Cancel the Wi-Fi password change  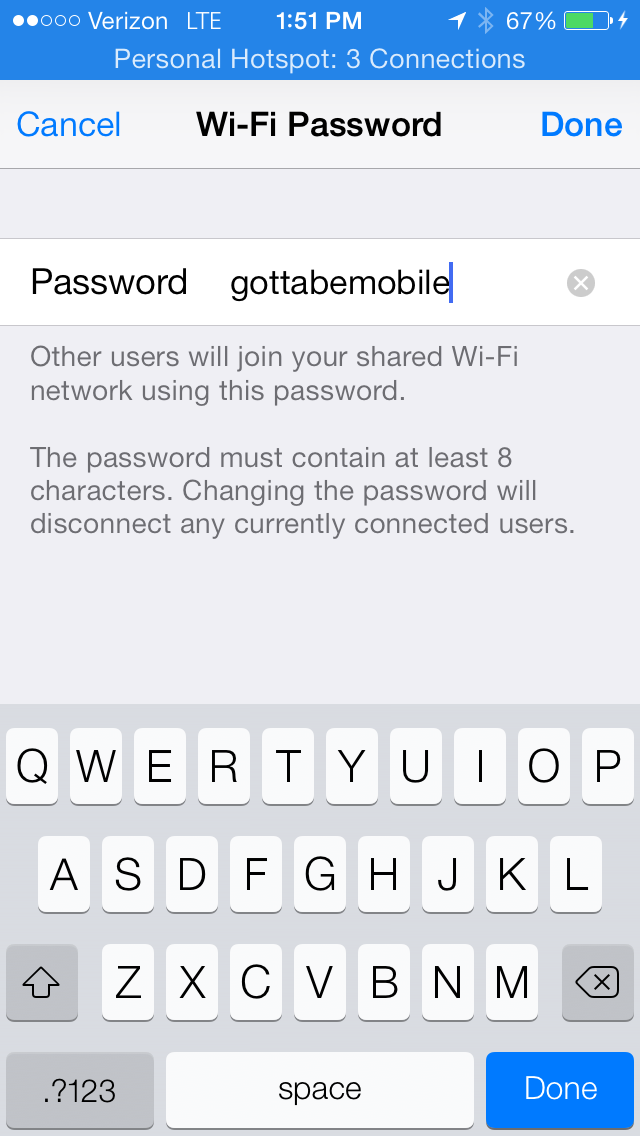[68, 125]
